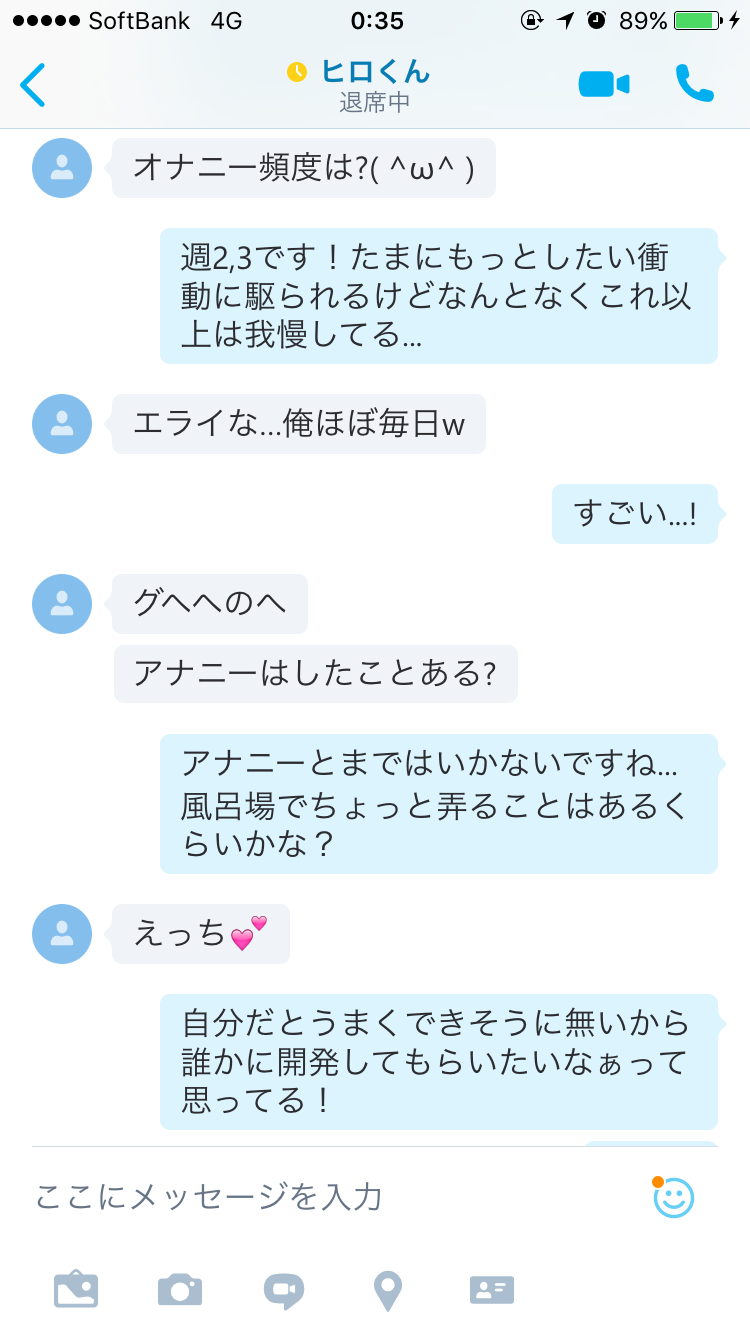Screen dimensions: 750x1334
Task: Start a voice call with ヒロくん
Action: point(694,84)
